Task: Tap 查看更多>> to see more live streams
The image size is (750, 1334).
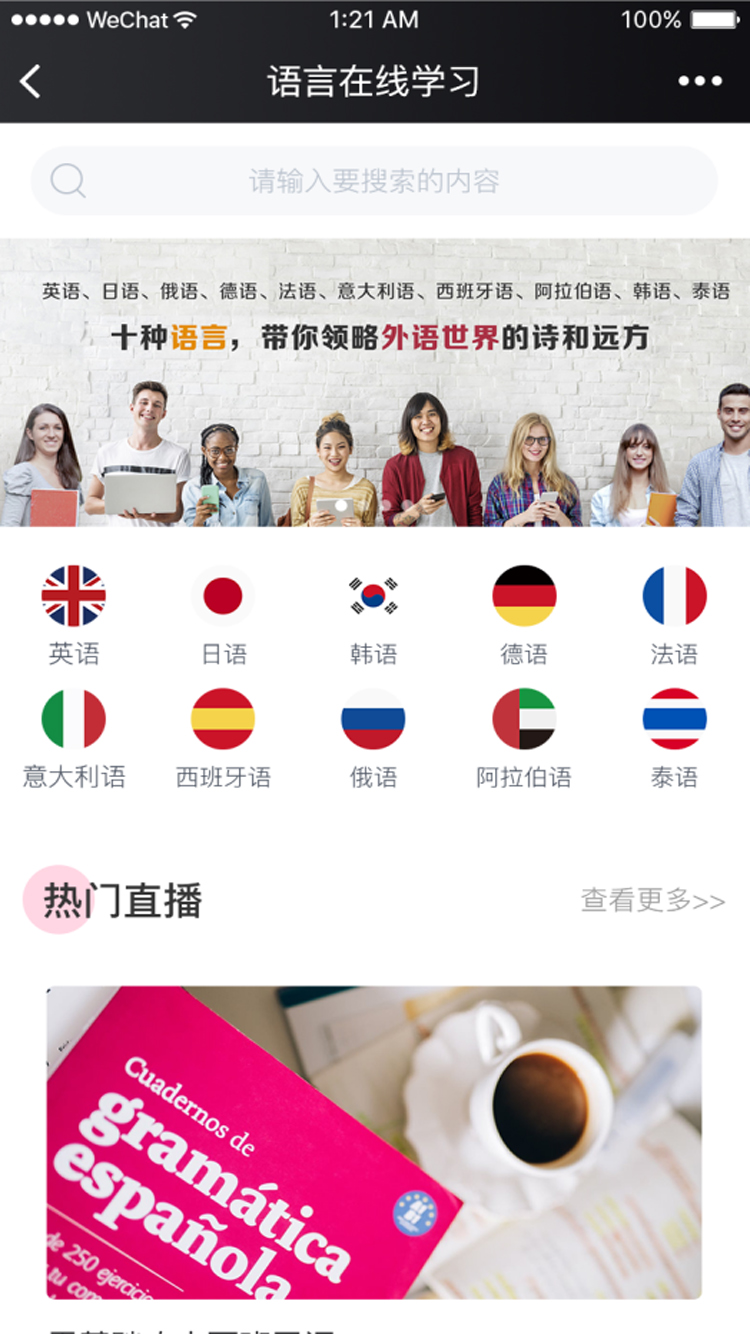Action: click(652, 900)
